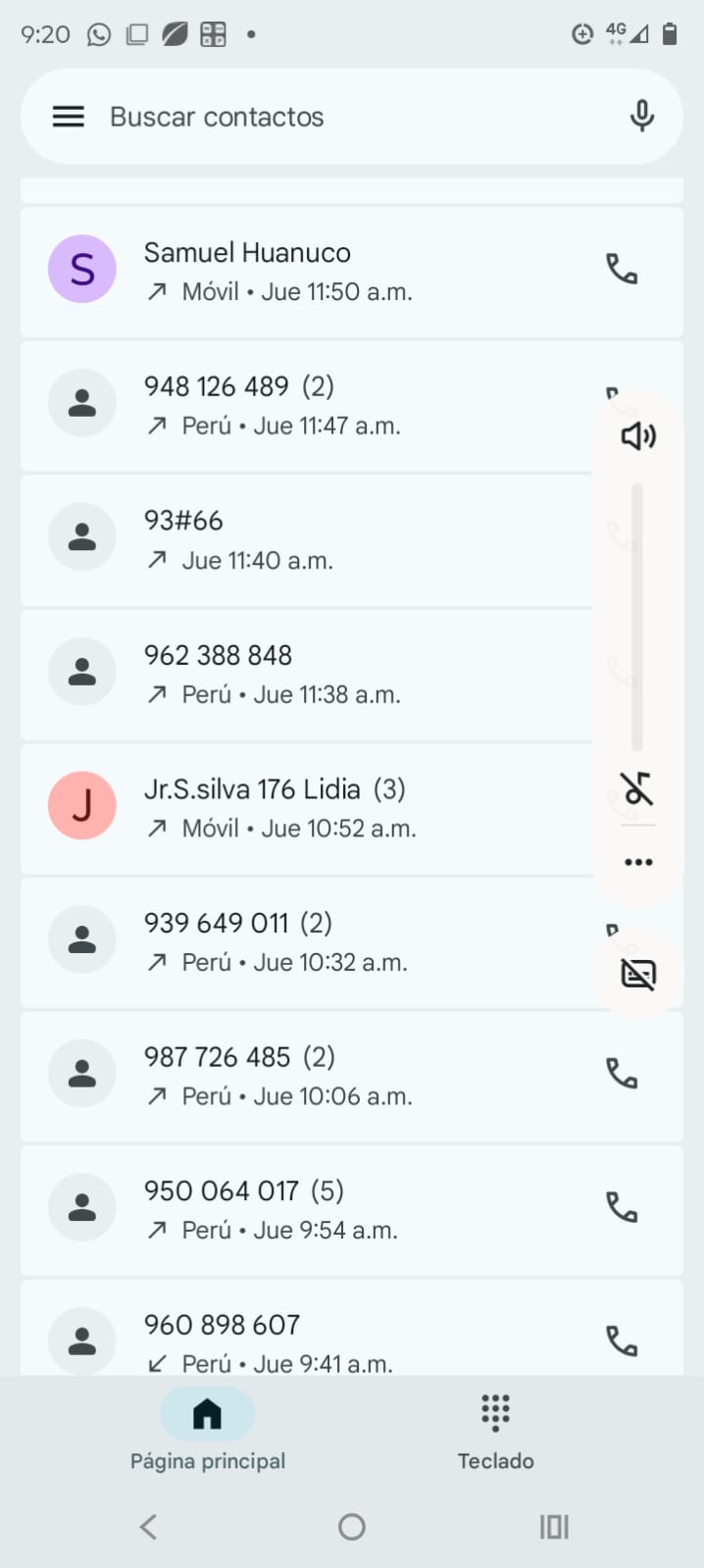This screenshot has width=704, height=1568.
Task: Switch to the Teclado tab
Action: click(x=495, y=1432)
